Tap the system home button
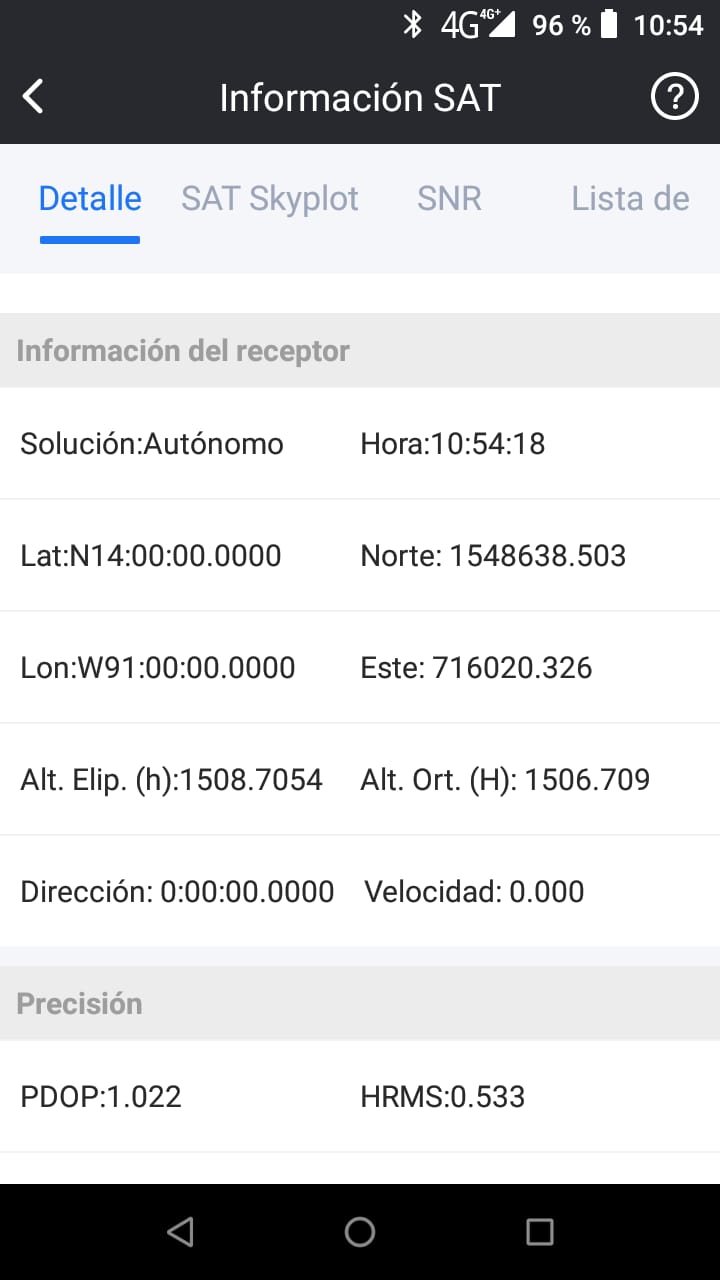 pyautogui.click(x=360, y=1232)
